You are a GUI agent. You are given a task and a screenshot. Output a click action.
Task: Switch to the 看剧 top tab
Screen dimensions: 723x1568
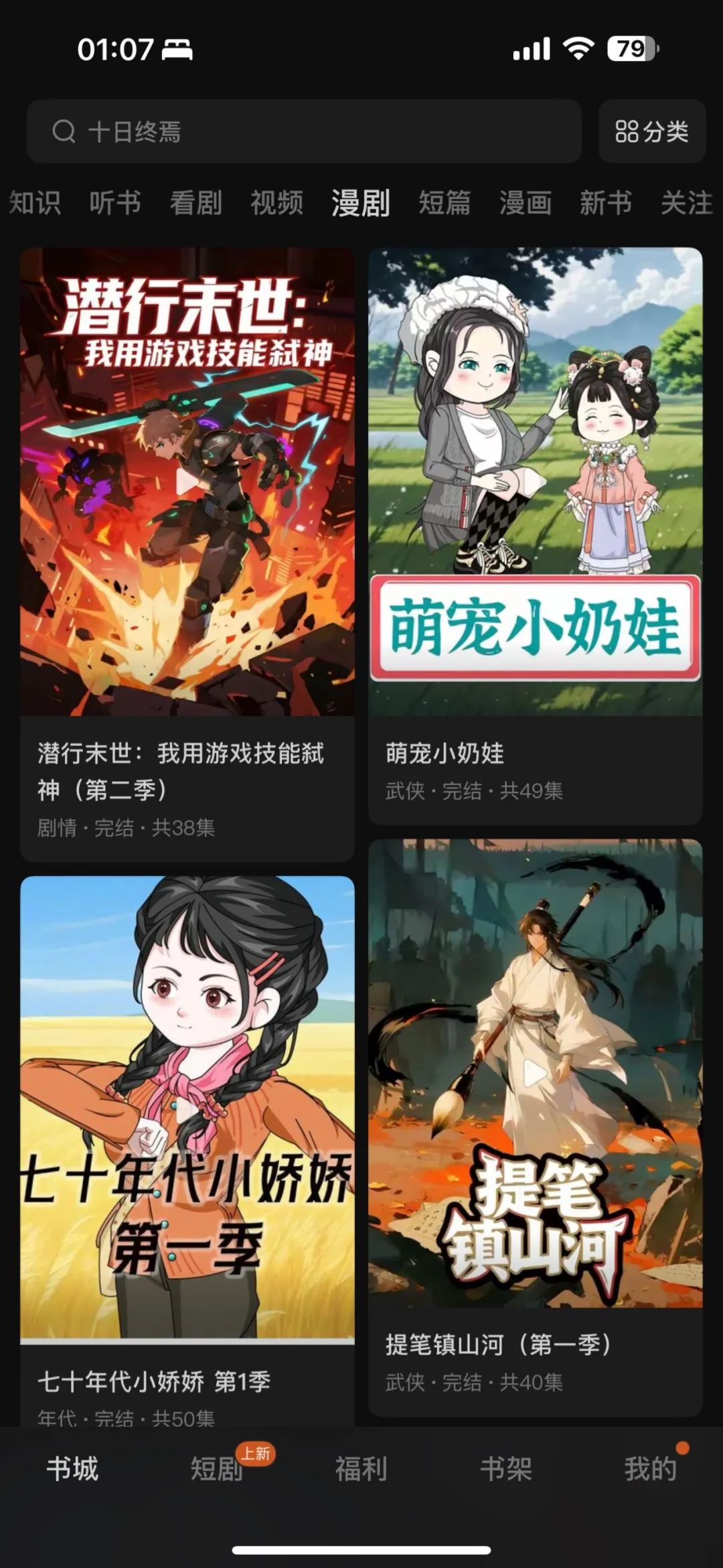[195, 202]
